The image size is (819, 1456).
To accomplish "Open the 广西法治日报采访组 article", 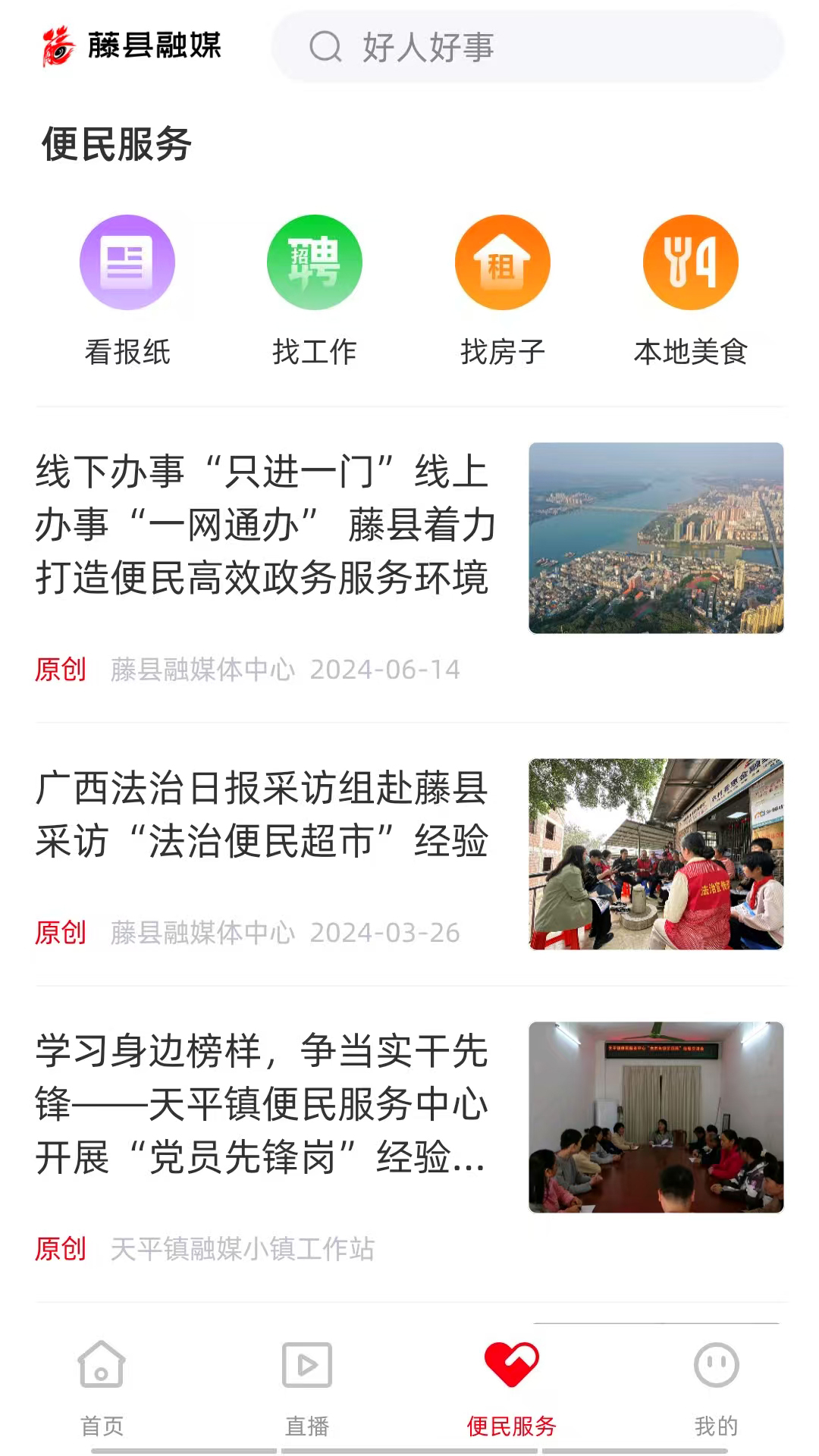I will coord(262,815).
